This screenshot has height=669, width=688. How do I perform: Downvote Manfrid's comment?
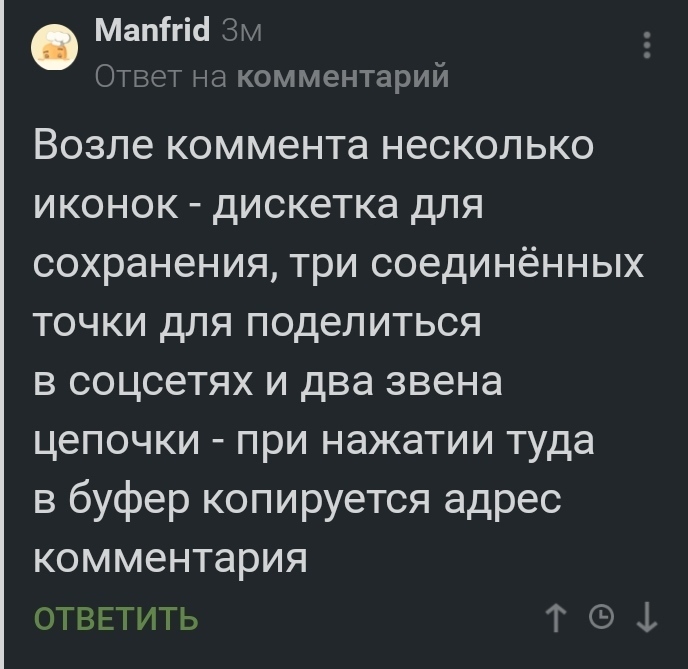coord(647,618)
